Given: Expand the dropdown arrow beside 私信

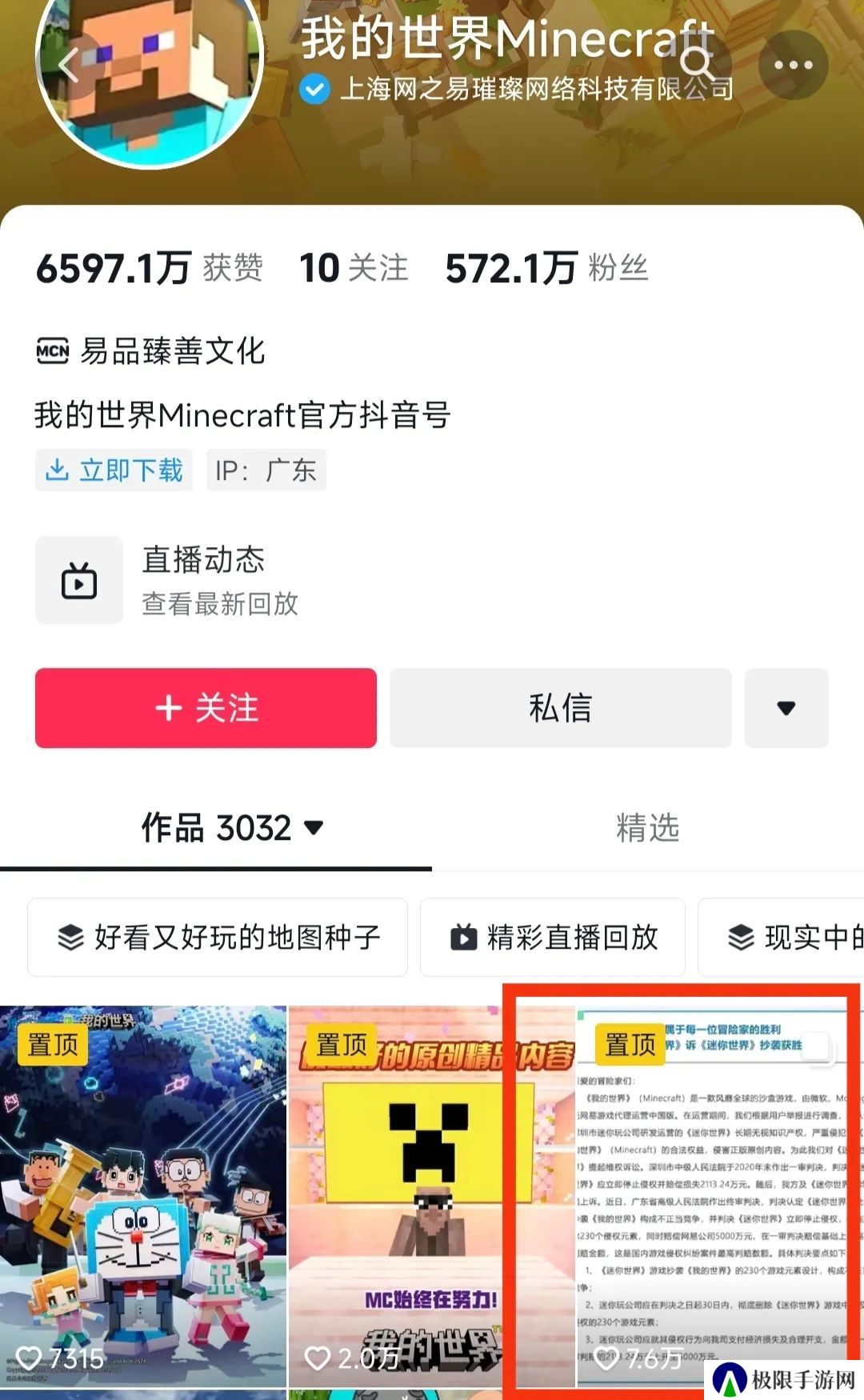Looking at the screenshot, I should [x=786, y=708].
